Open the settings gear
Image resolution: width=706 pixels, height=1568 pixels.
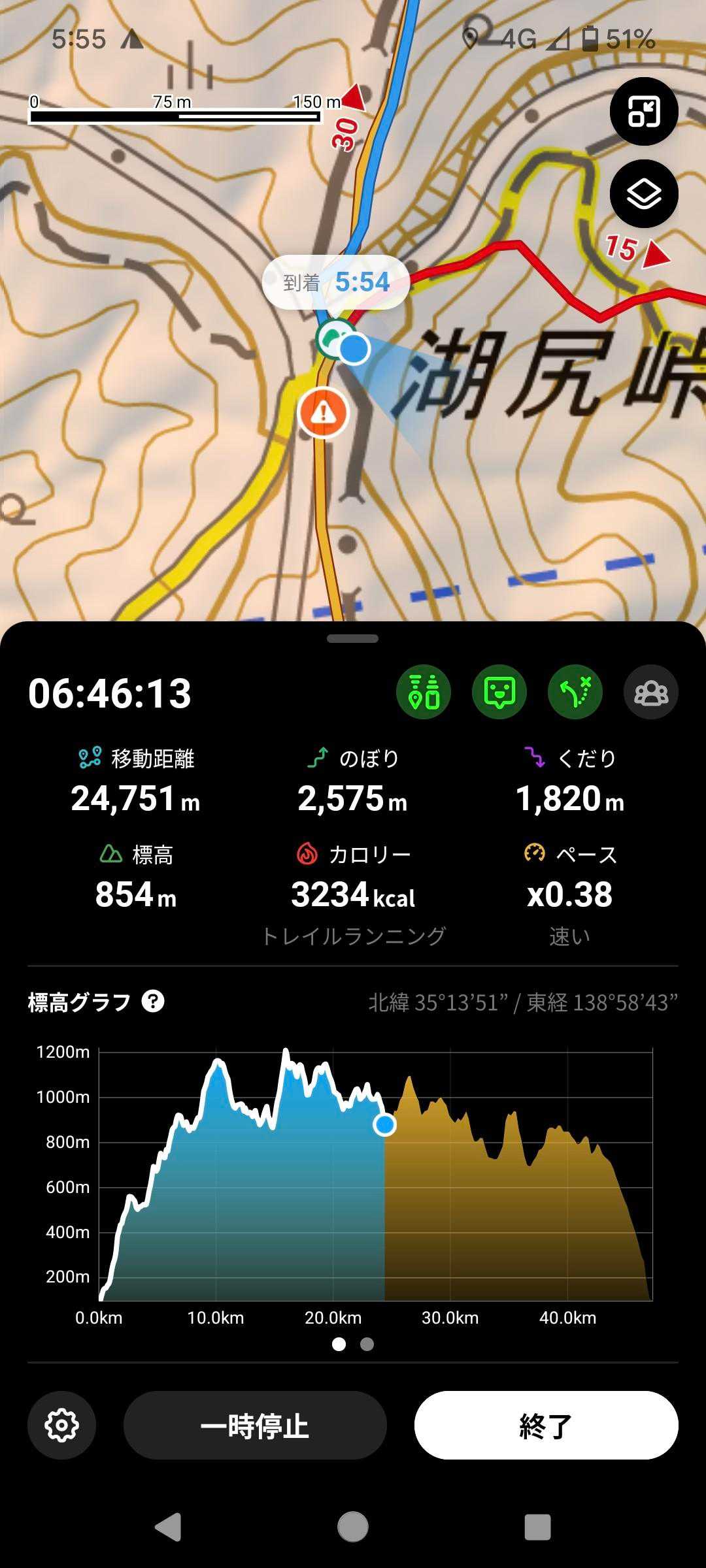tap(62, 1425)
